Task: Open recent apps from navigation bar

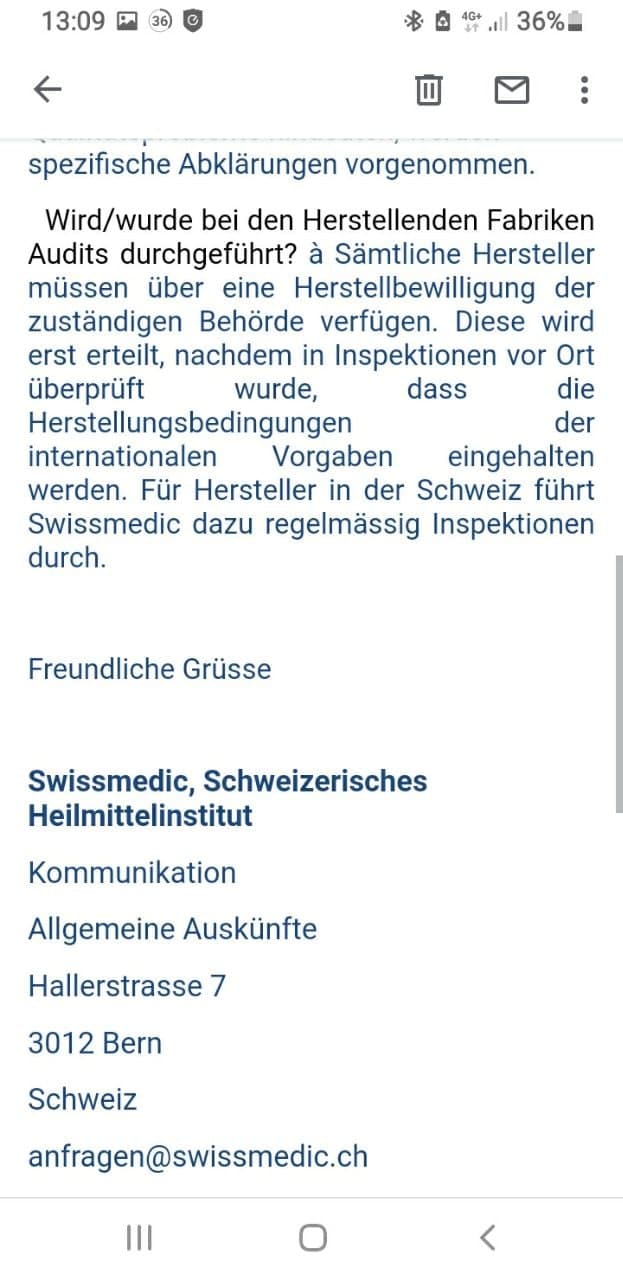Action: point(139,1238)
